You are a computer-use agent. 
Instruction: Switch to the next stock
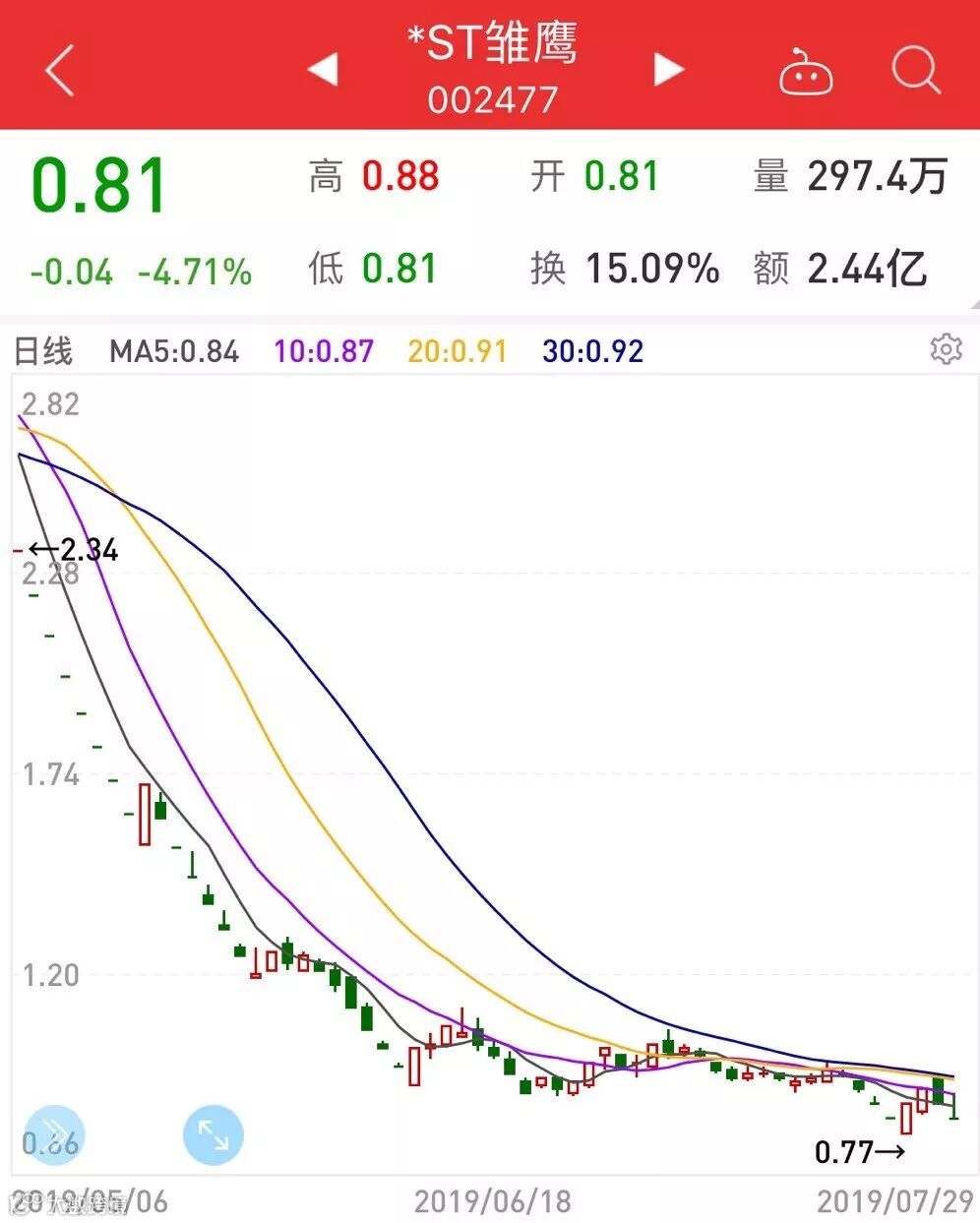pos(669,70)
